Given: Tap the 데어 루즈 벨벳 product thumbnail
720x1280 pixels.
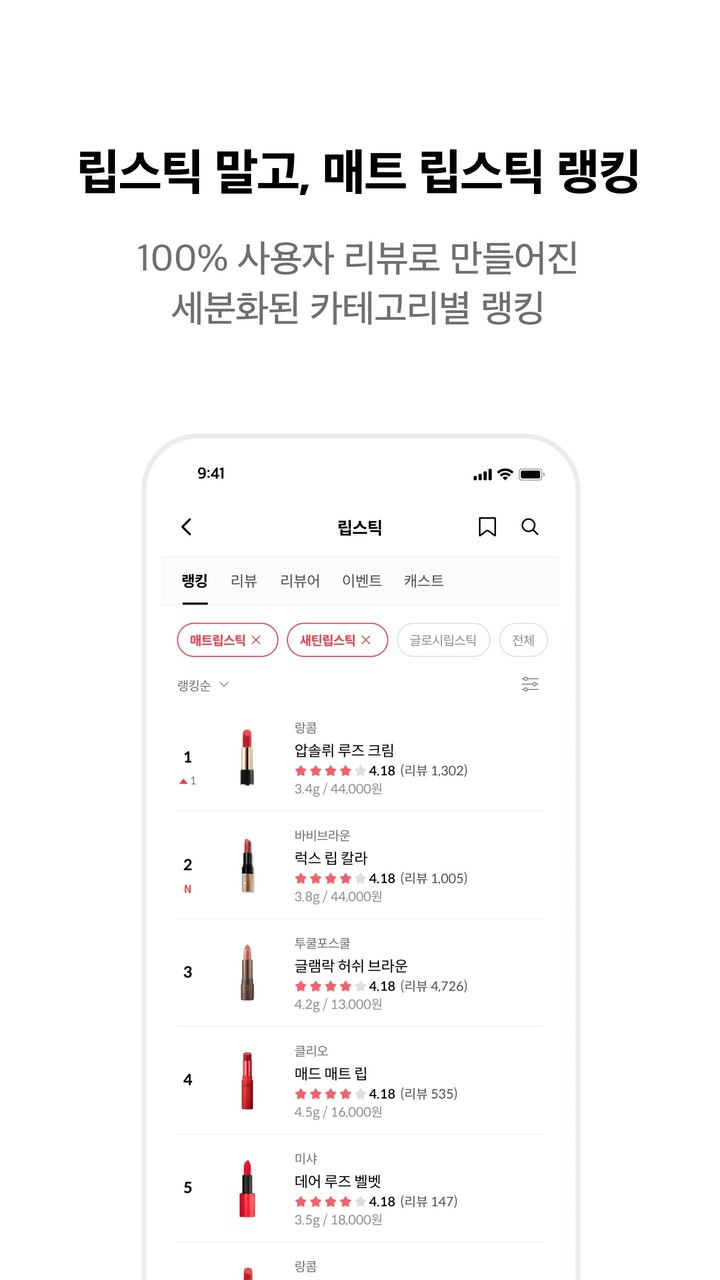Looking at the screenshot, I should point(247,1191).
